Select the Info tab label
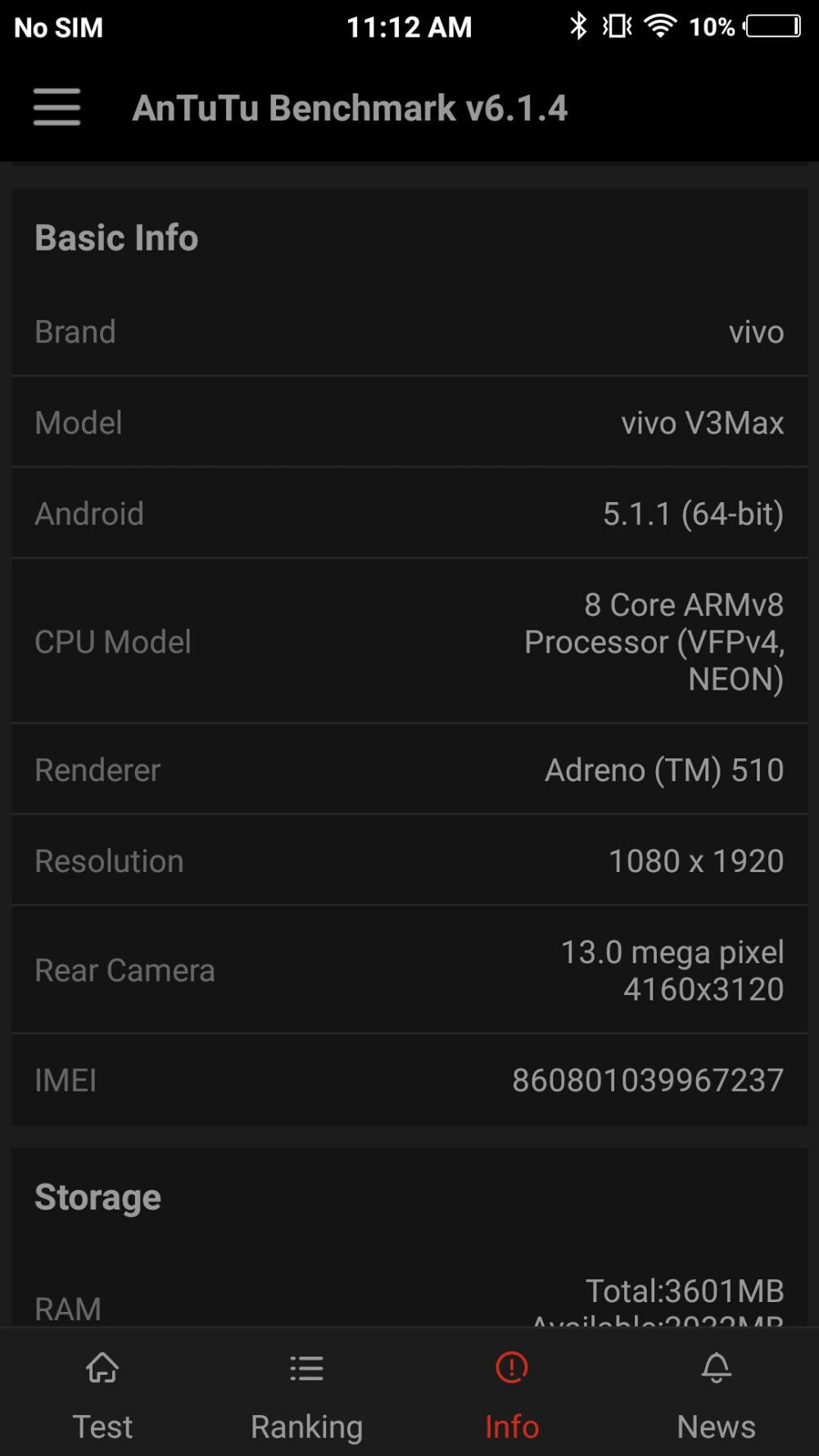This screenshot has width=819, height=1456. point(510,1425)
